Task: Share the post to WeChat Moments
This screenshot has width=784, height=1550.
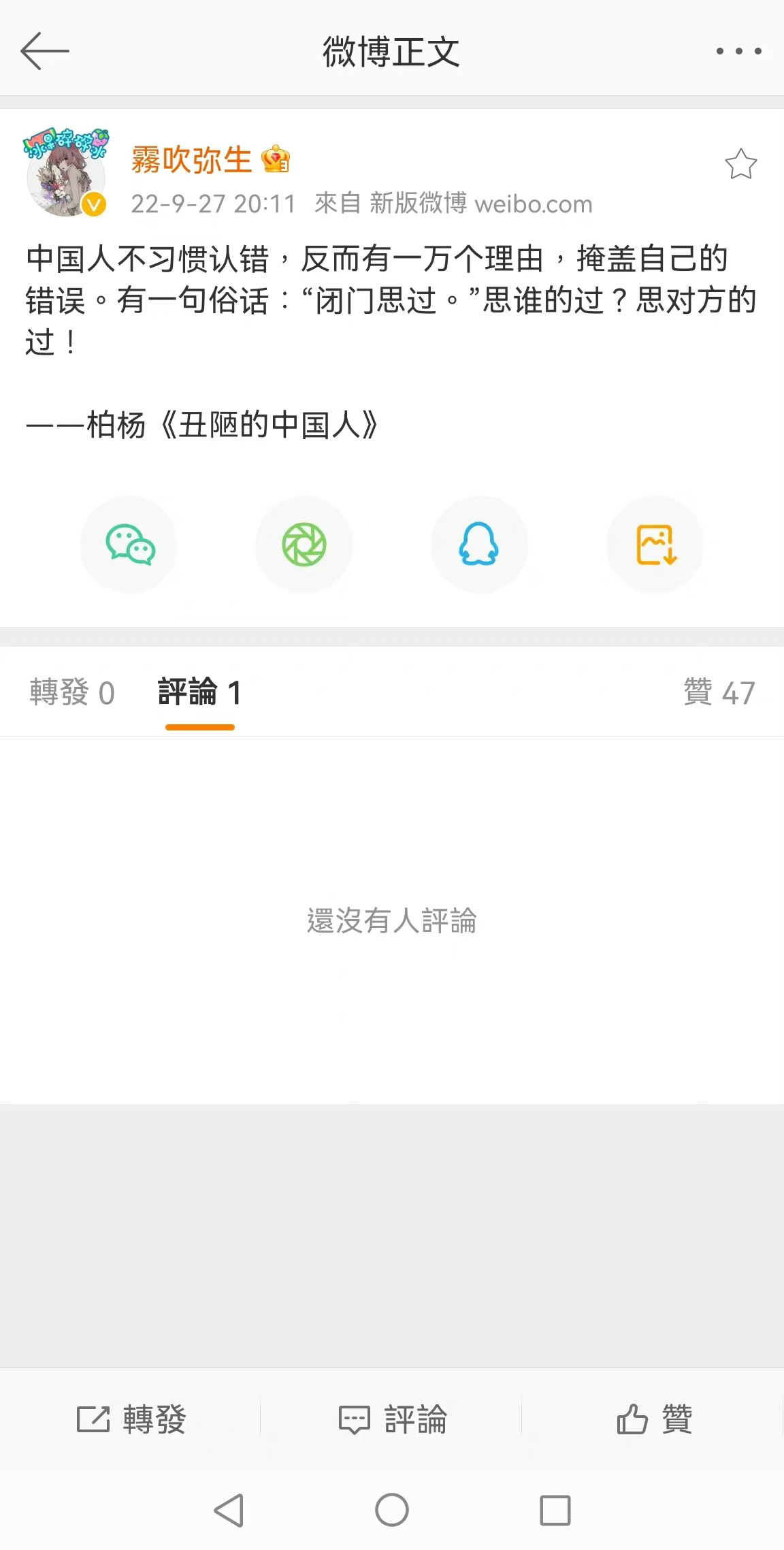Action: 304,543
